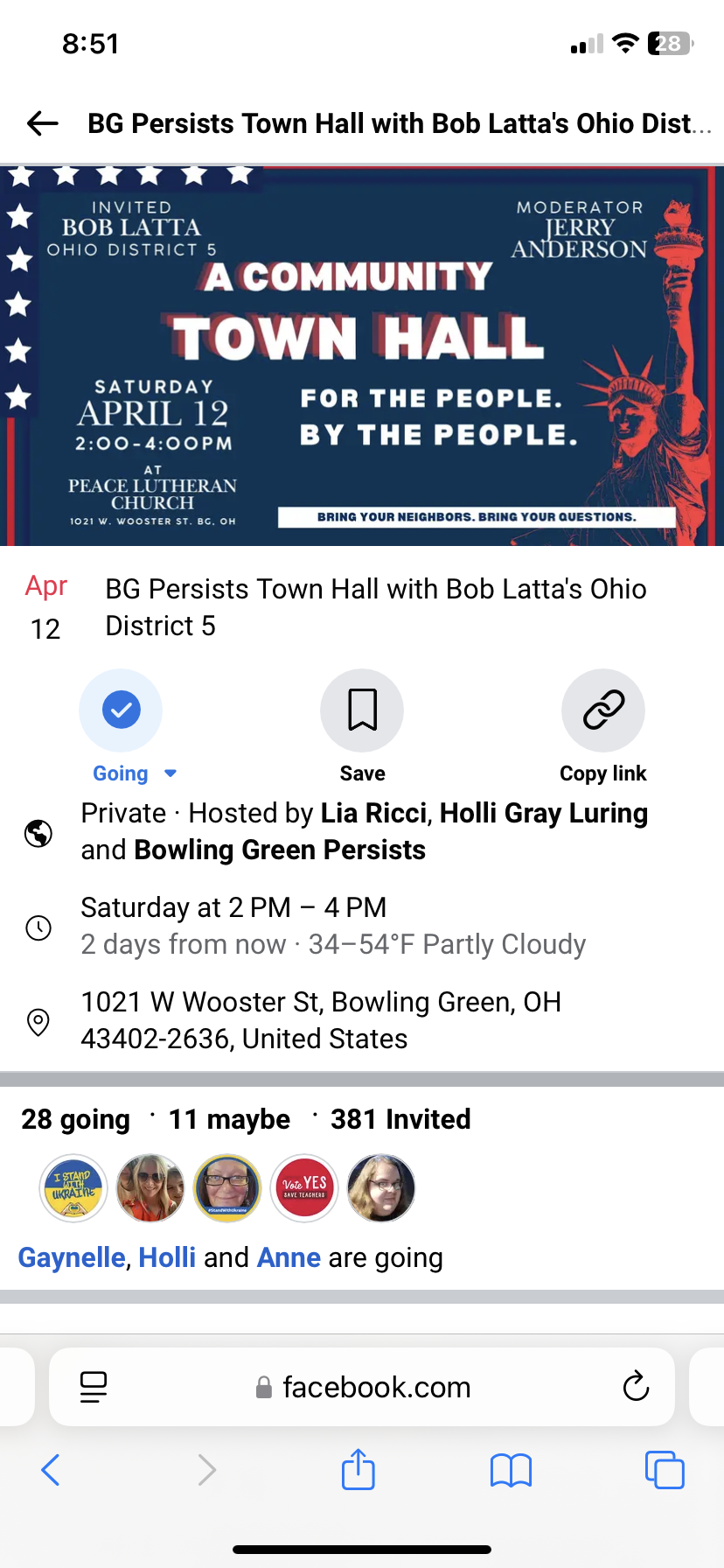This screenshot has height=1568, width=724.
Task: Share this page from Safari toolbar
Action: (x=358, y=1469)
